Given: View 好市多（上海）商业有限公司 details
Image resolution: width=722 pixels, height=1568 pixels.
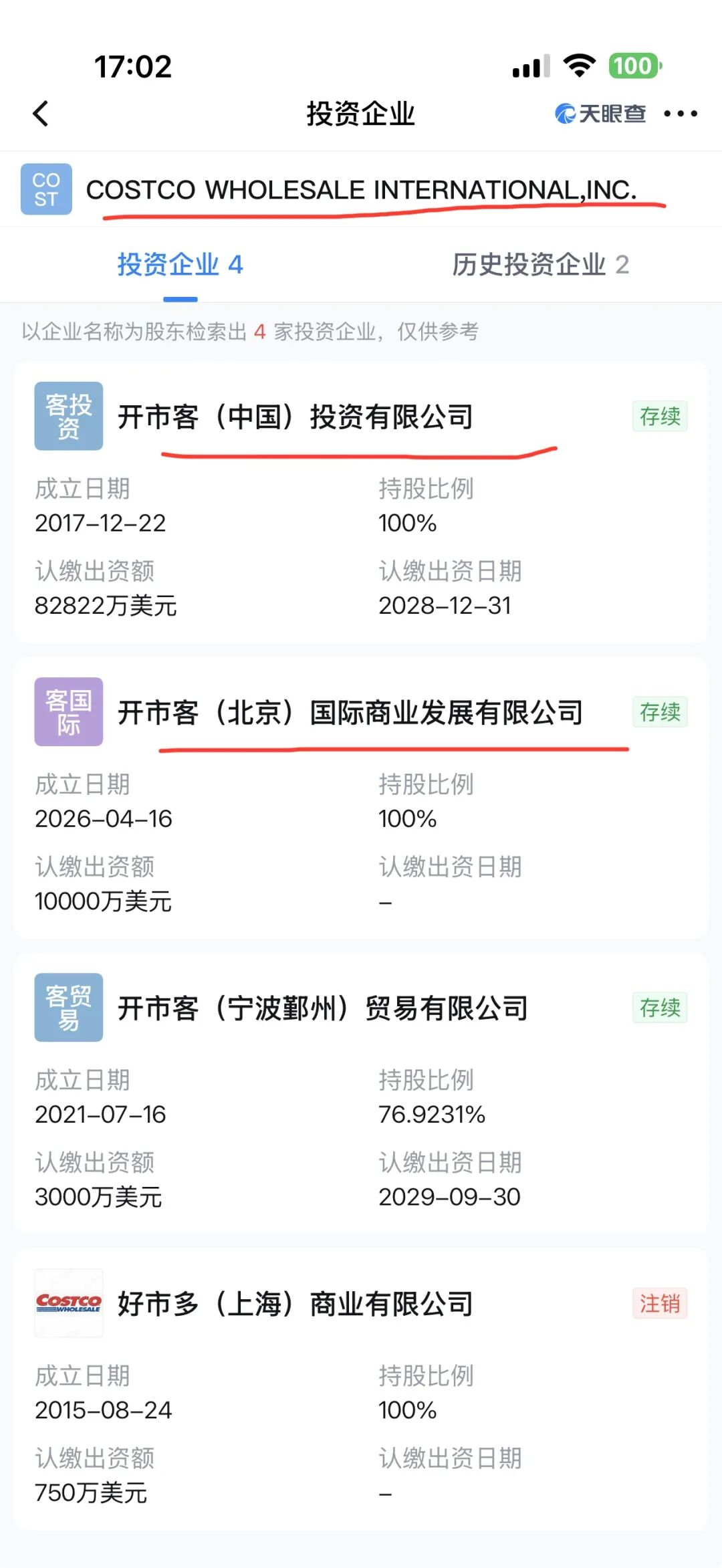Looking at the screenshot, I should [x=295, y=1304].
